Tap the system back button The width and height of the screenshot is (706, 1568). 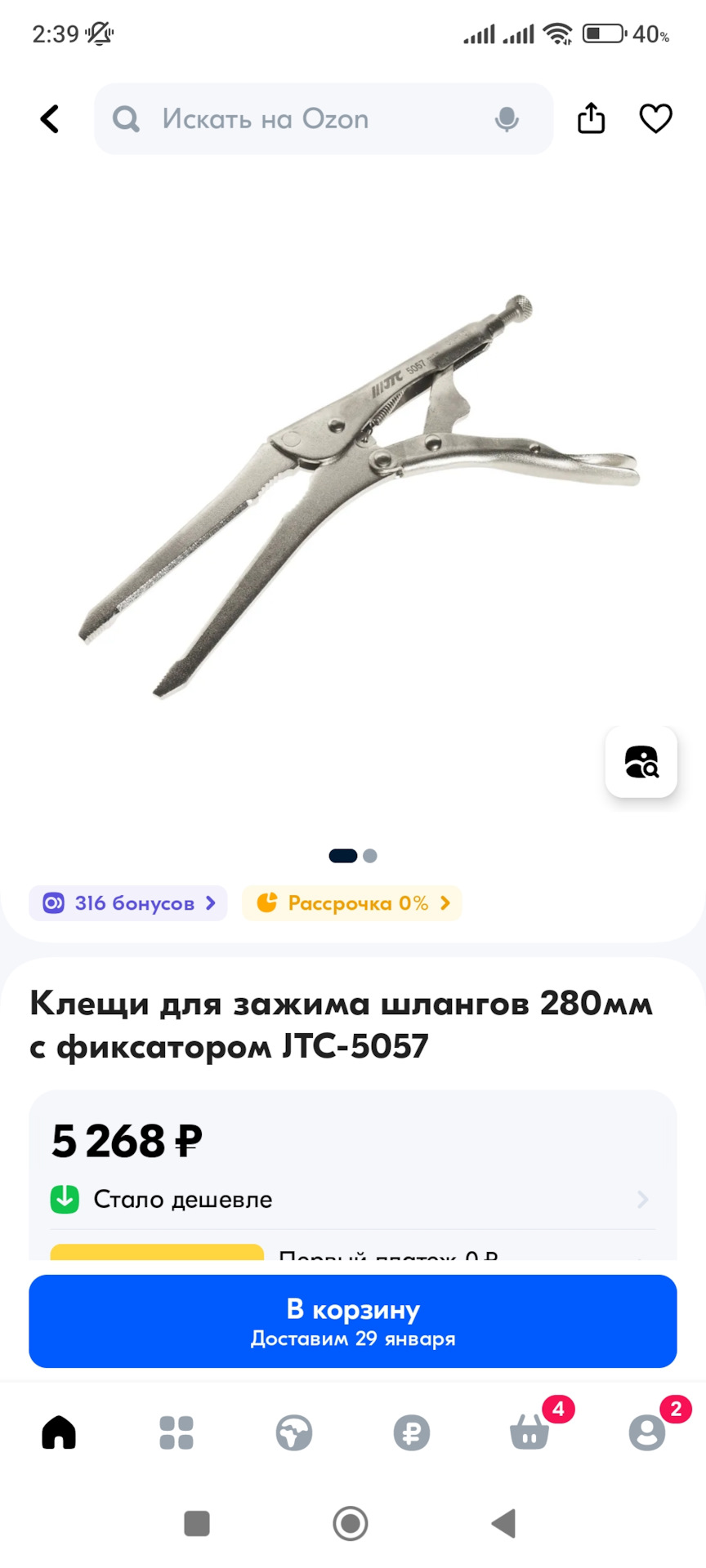click(504, 1523)
